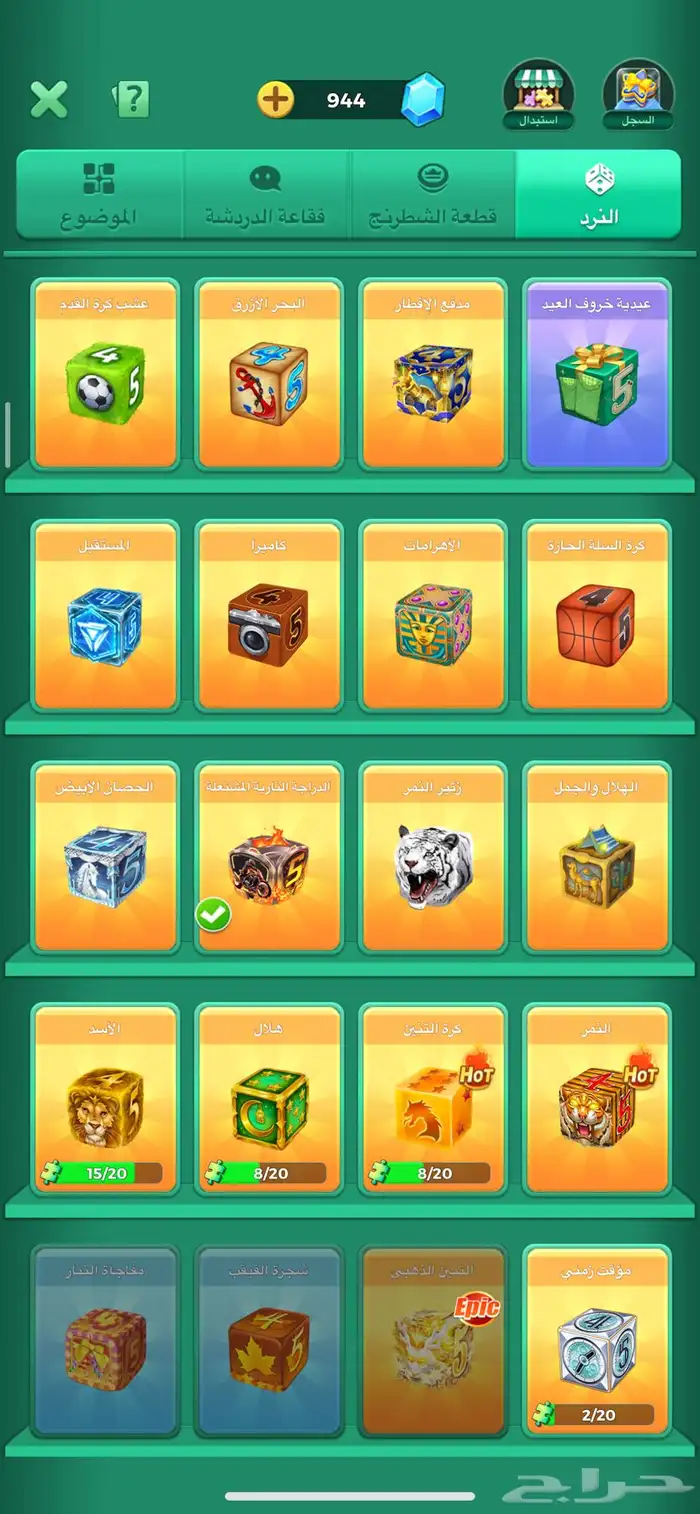
Task: Close the dice collection screen
Action: click(x=48, y=99)
